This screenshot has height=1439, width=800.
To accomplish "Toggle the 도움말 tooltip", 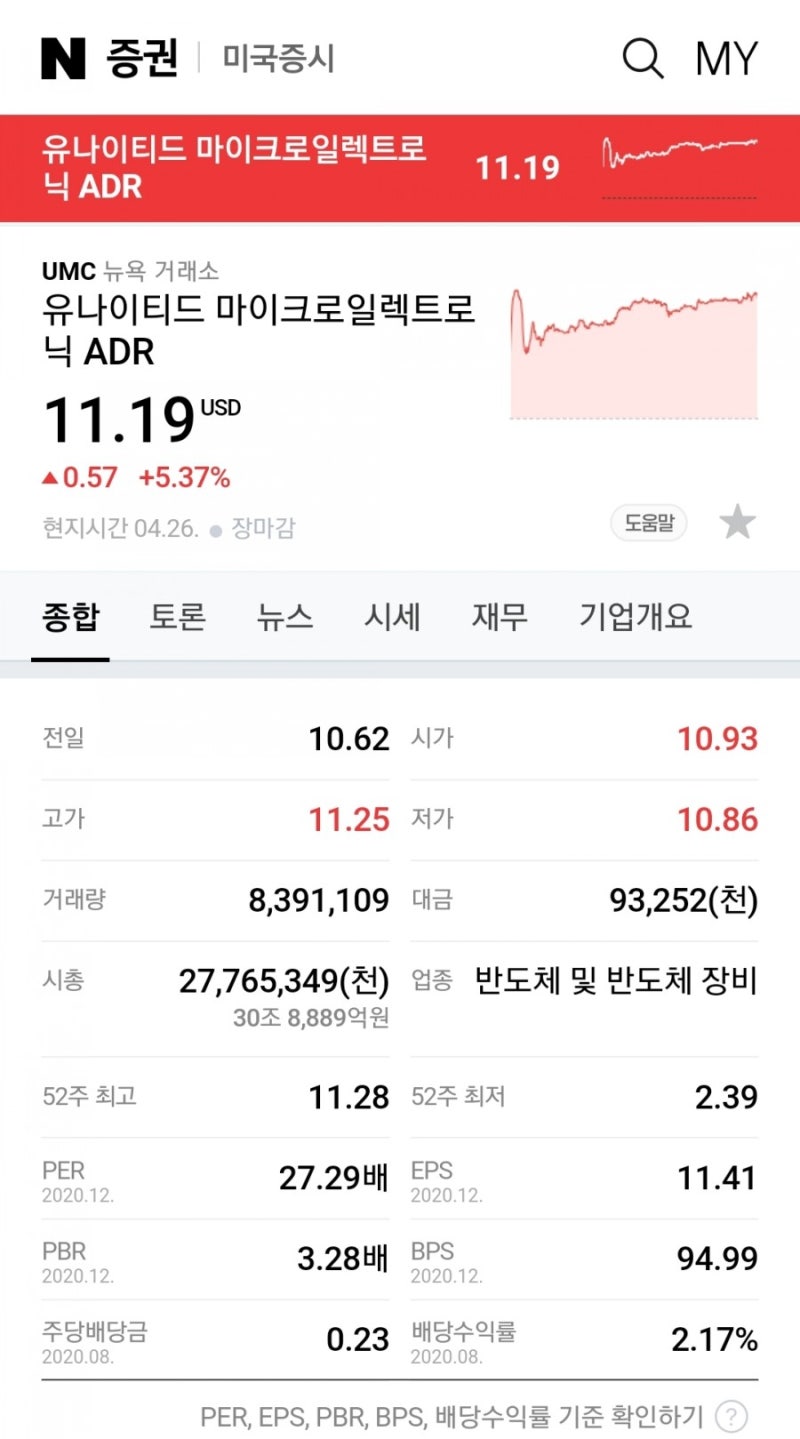I will coord(648,522).
